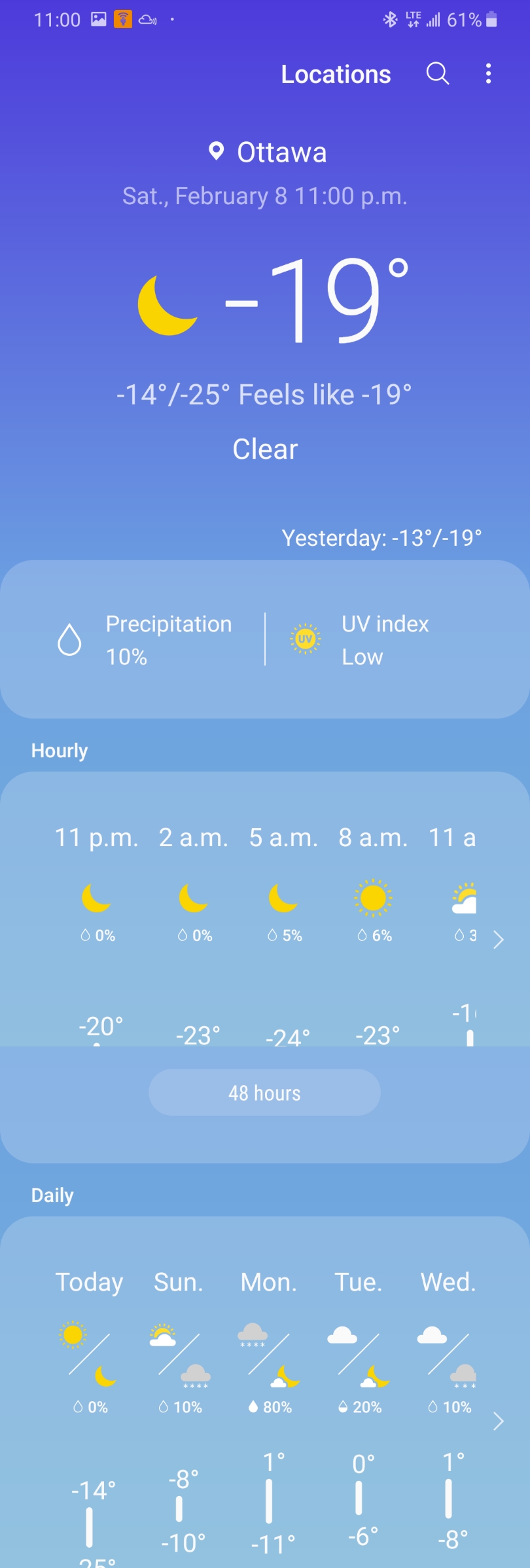Image resolution: width=530 pixels, height=1568 pixels.
Task: Tap the precipitation droplet icon
Action: 70,639
